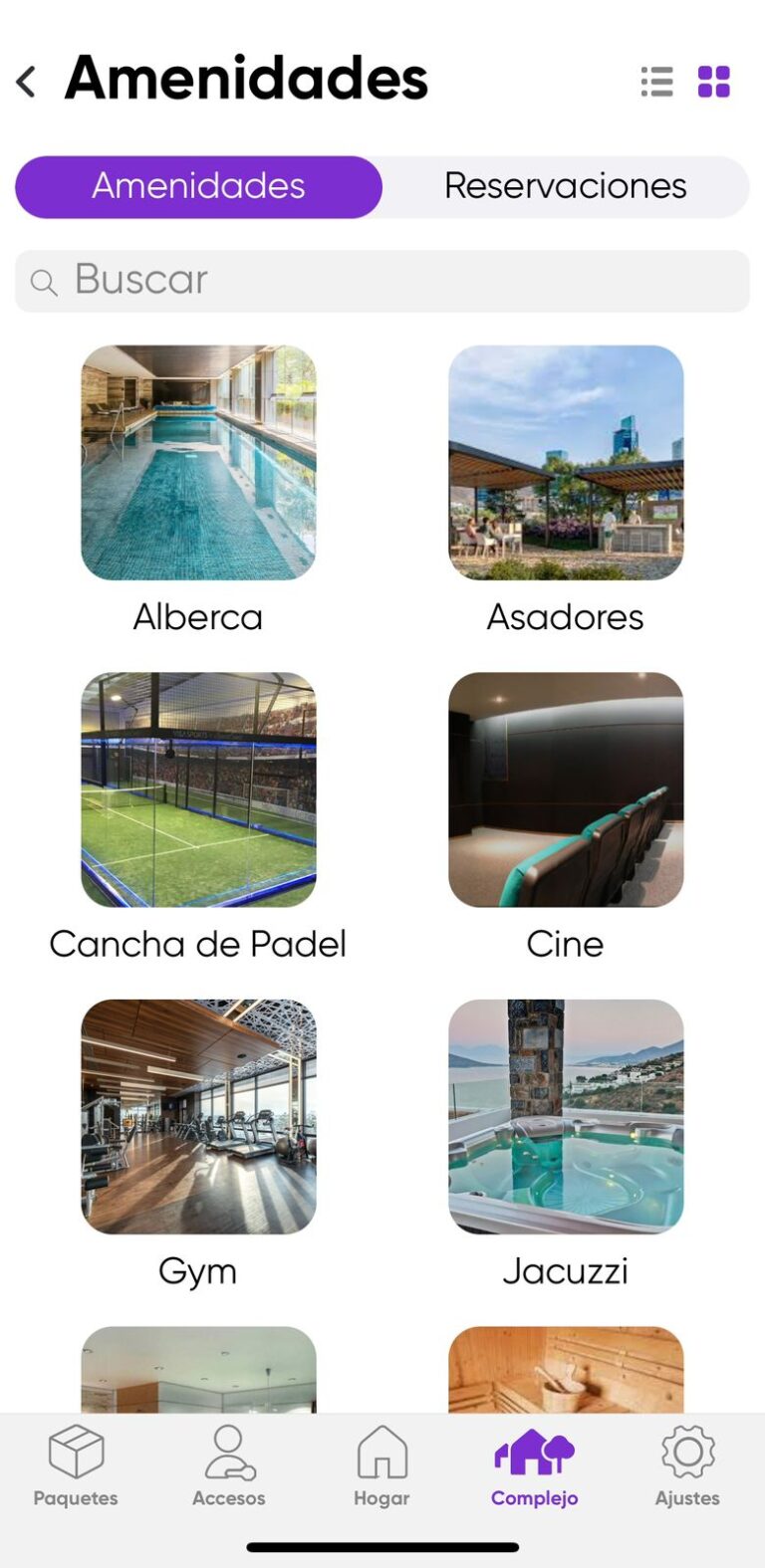The height and width of the screenshot is (1568, 765).
Task: Switch to list view layout
Action: tap(656, 82)
